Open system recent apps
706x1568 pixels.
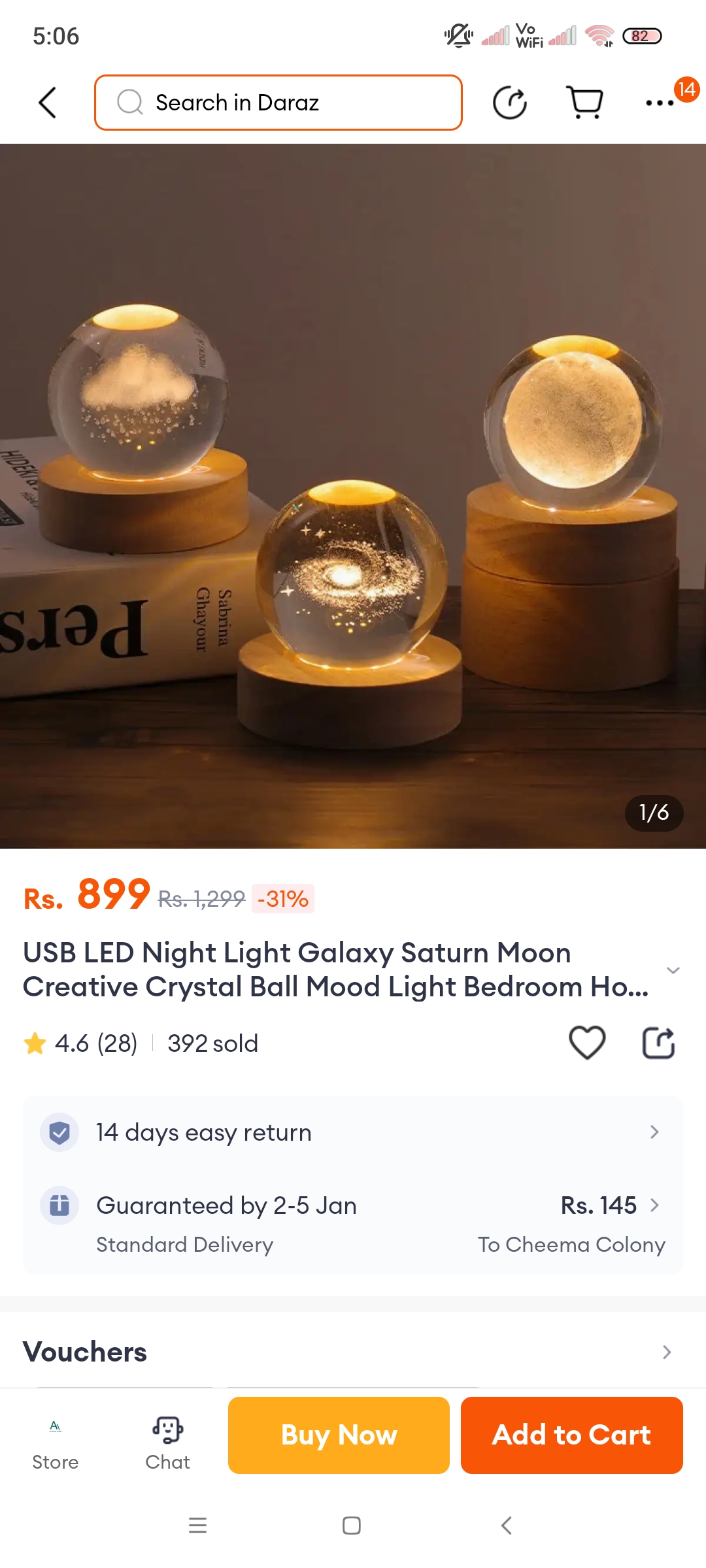pos(197,1526)
